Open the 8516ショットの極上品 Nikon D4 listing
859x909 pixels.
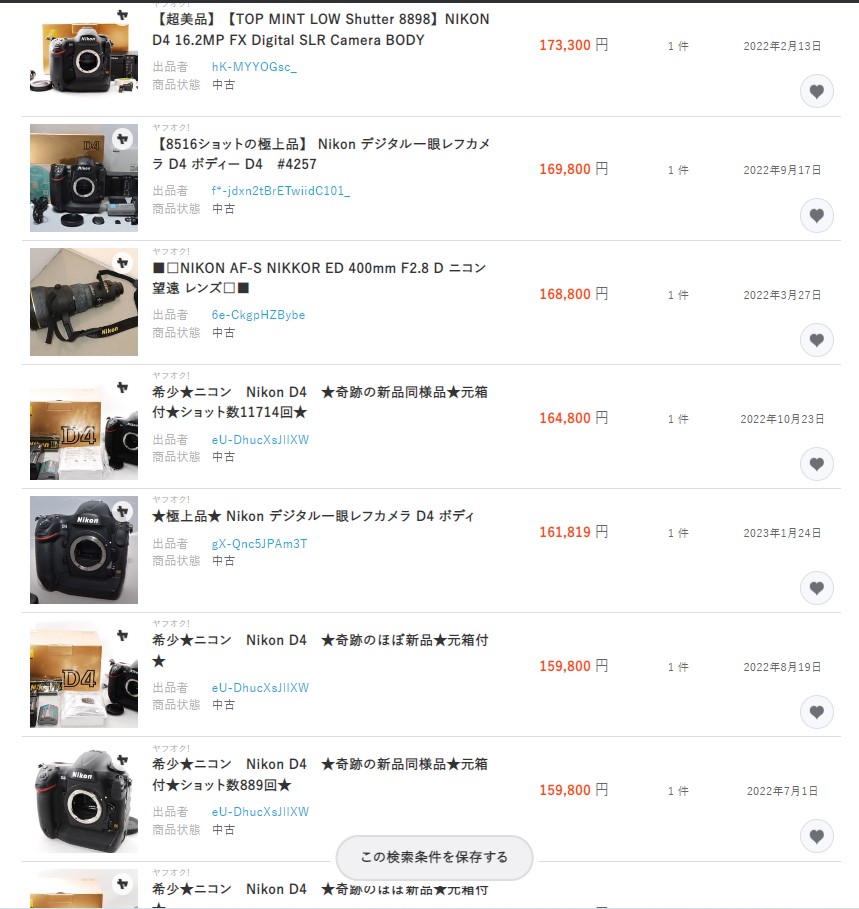(x=320, y=154)
